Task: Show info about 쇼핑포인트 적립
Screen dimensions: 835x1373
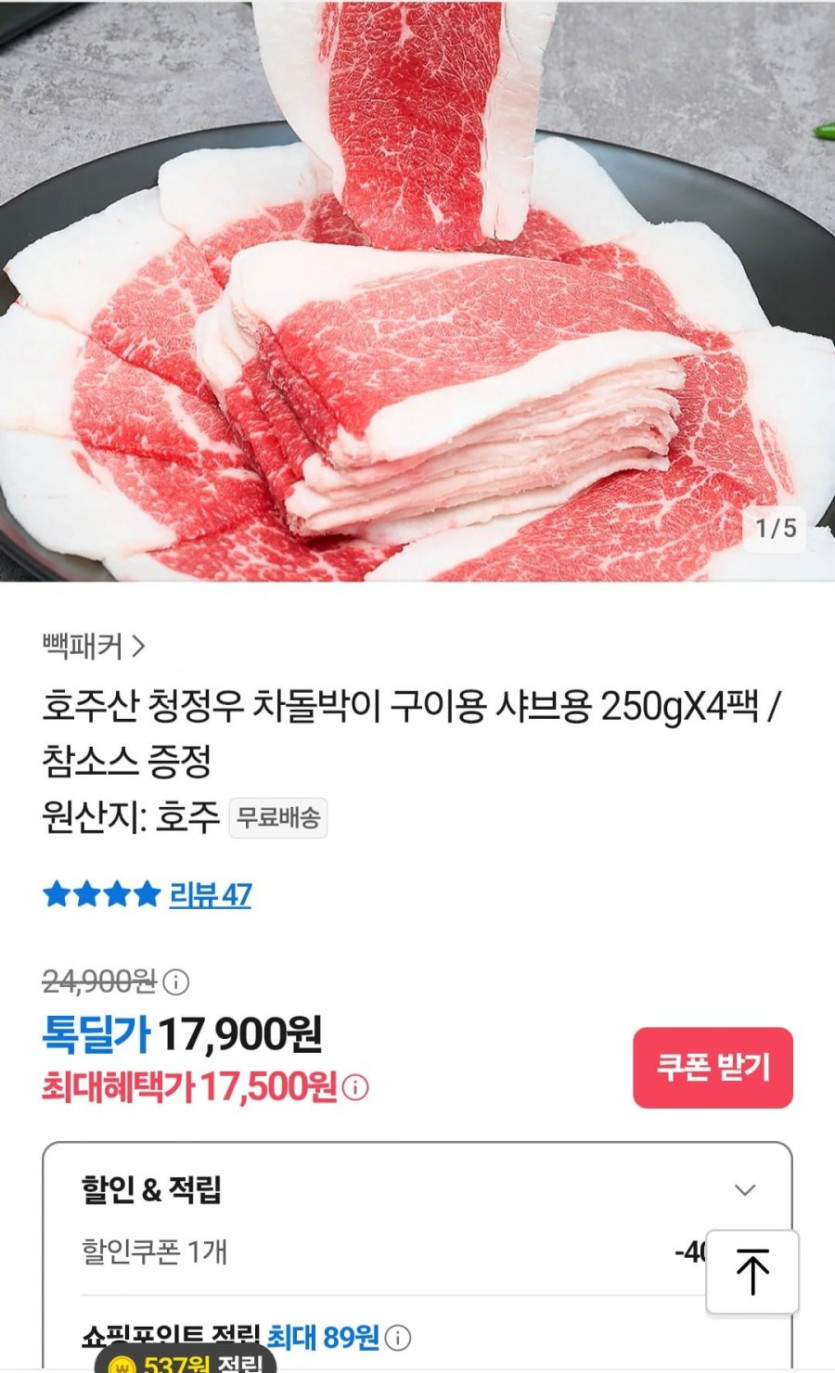Action: point(398,1337)
